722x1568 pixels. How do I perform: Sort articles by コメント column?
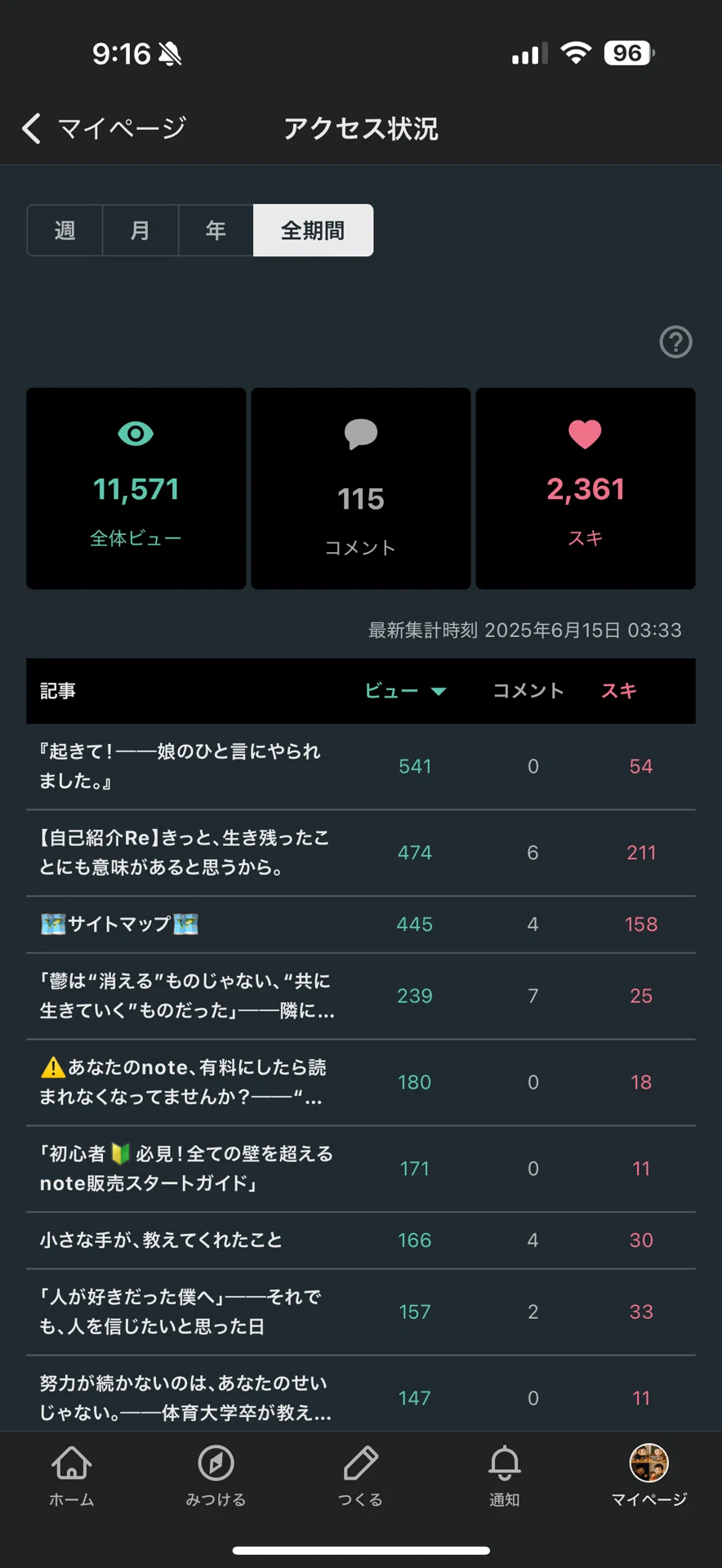(x=528, y=691)
